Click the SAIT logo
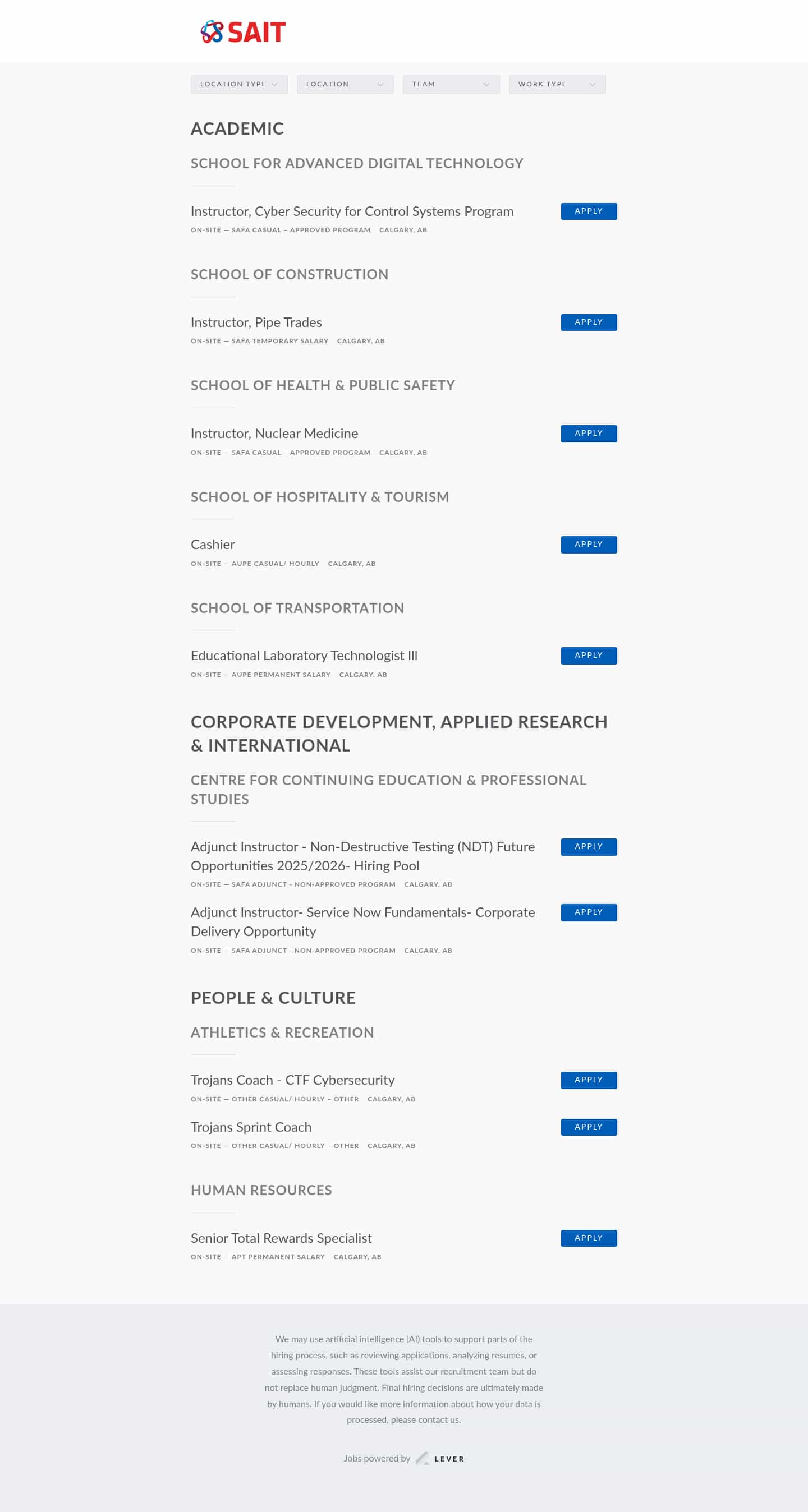The height and width of the screenshot is (1512, 808). (x=242, y=33)
